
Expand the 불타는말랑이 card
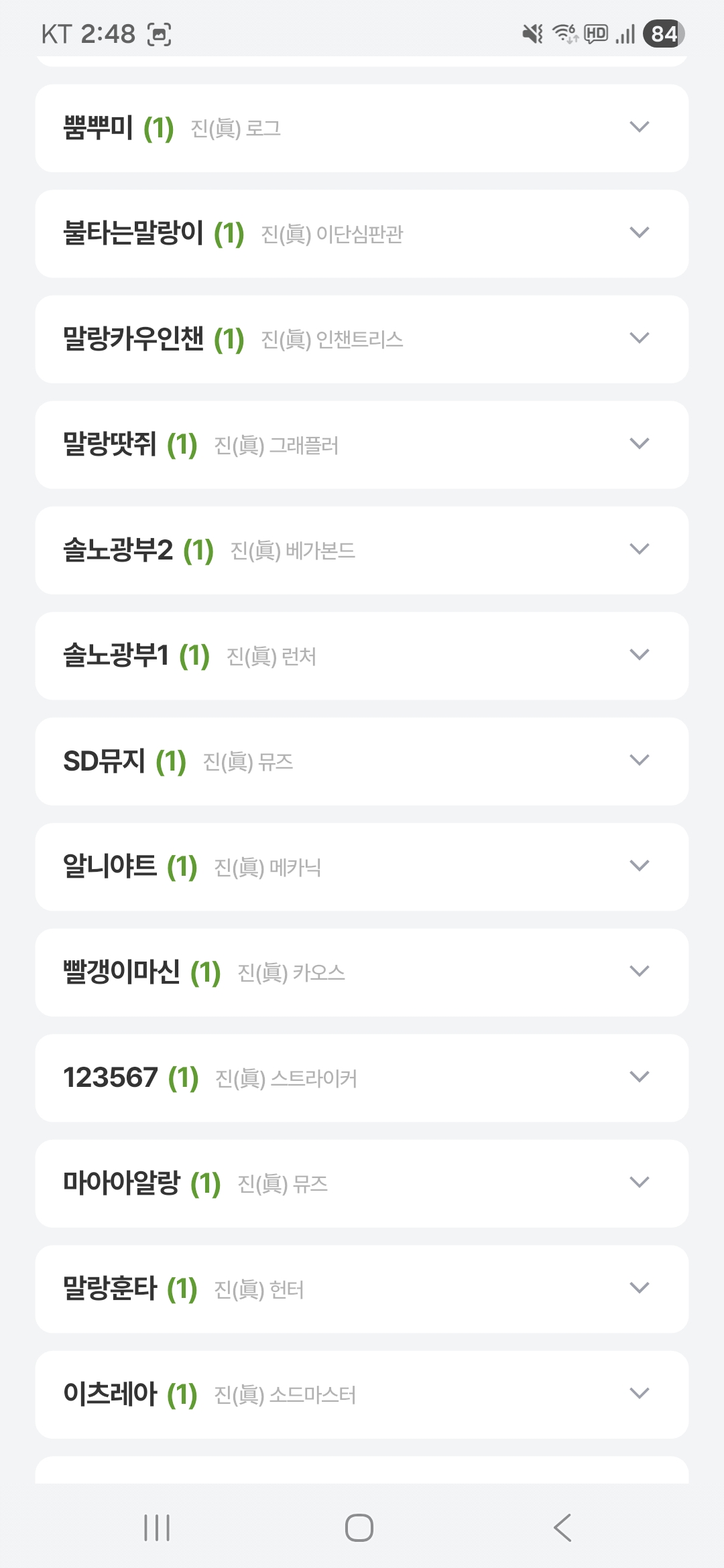[640, 233]
